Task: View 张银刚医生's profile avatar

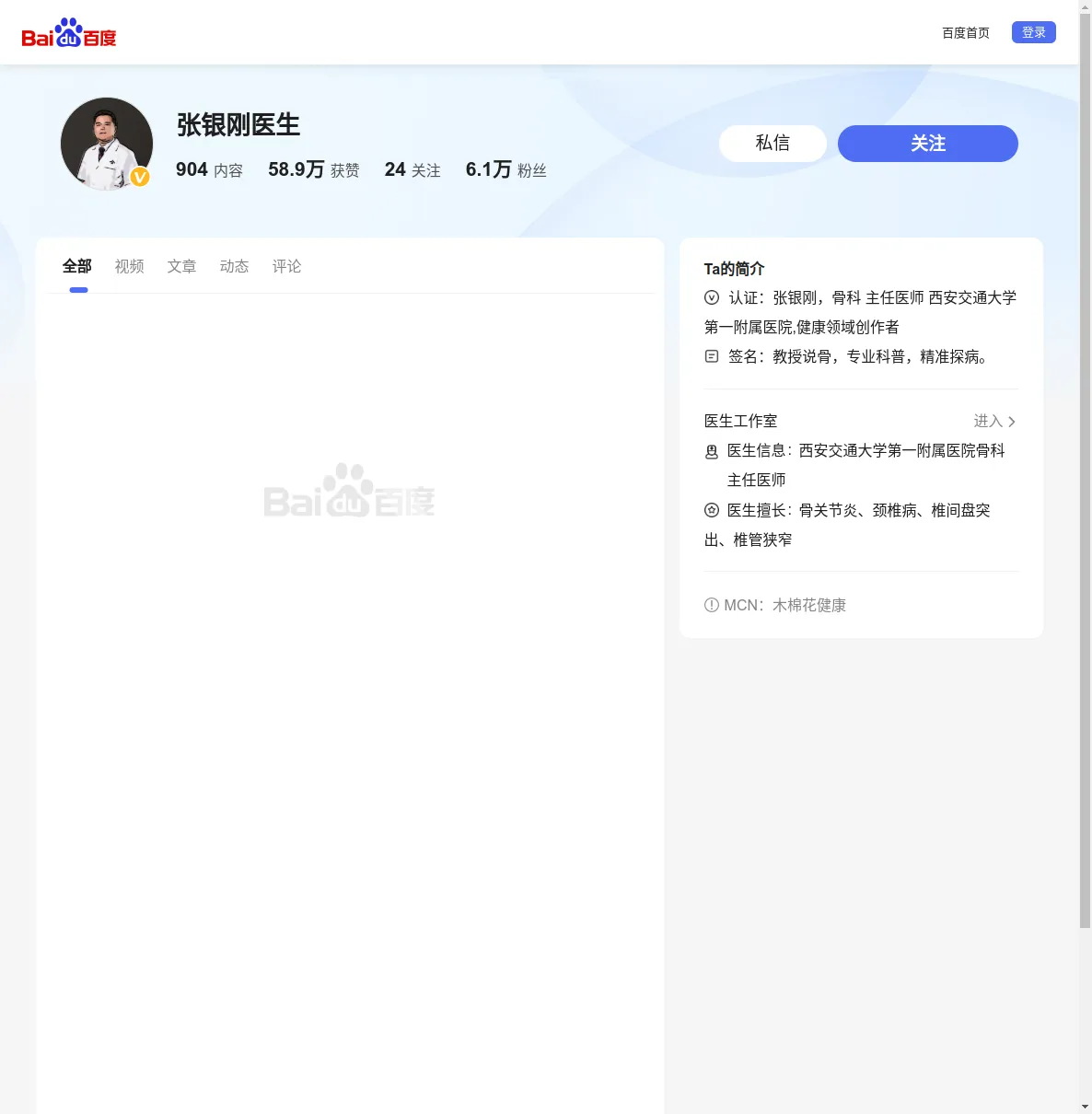Action: click(x=107, y=144)
